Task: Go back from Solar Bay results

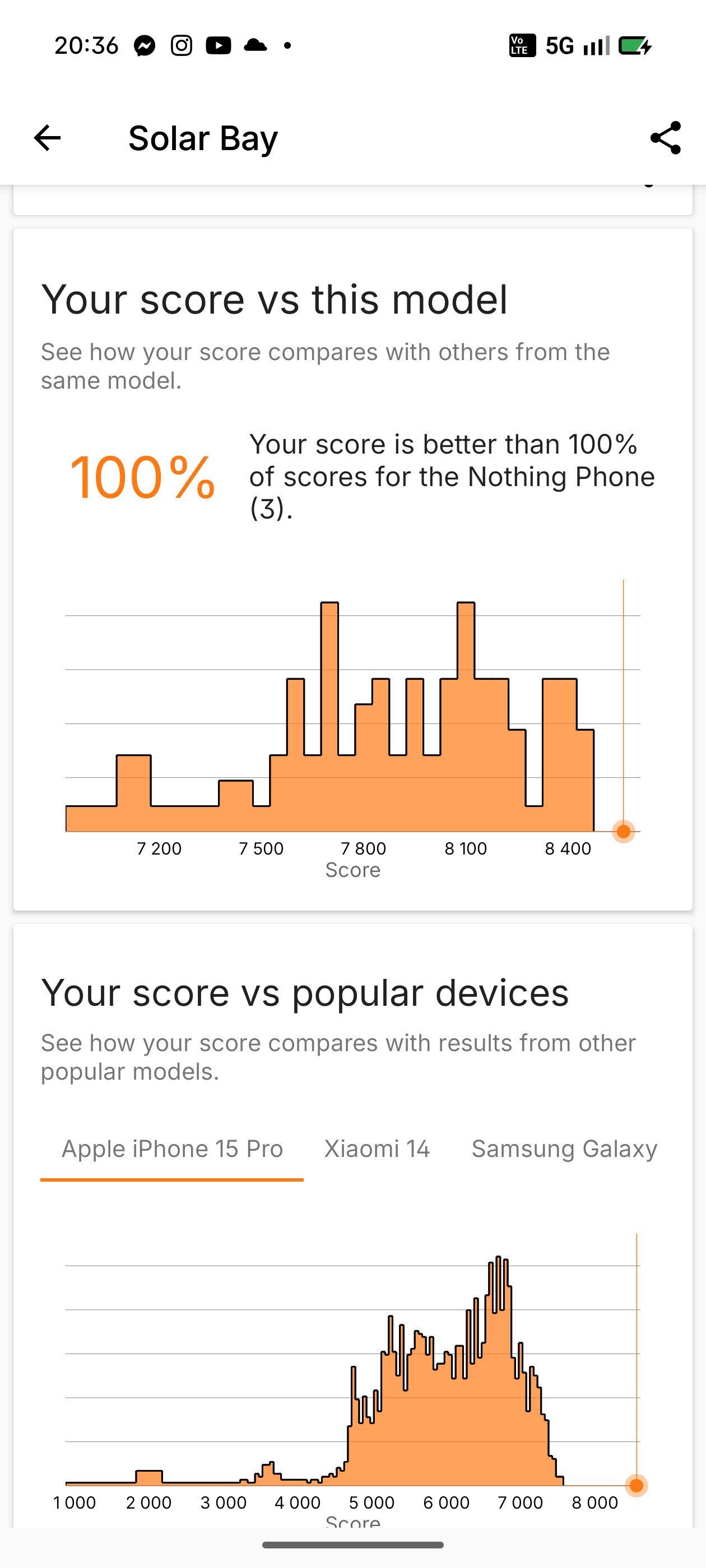Action: [x=47, y=138]
